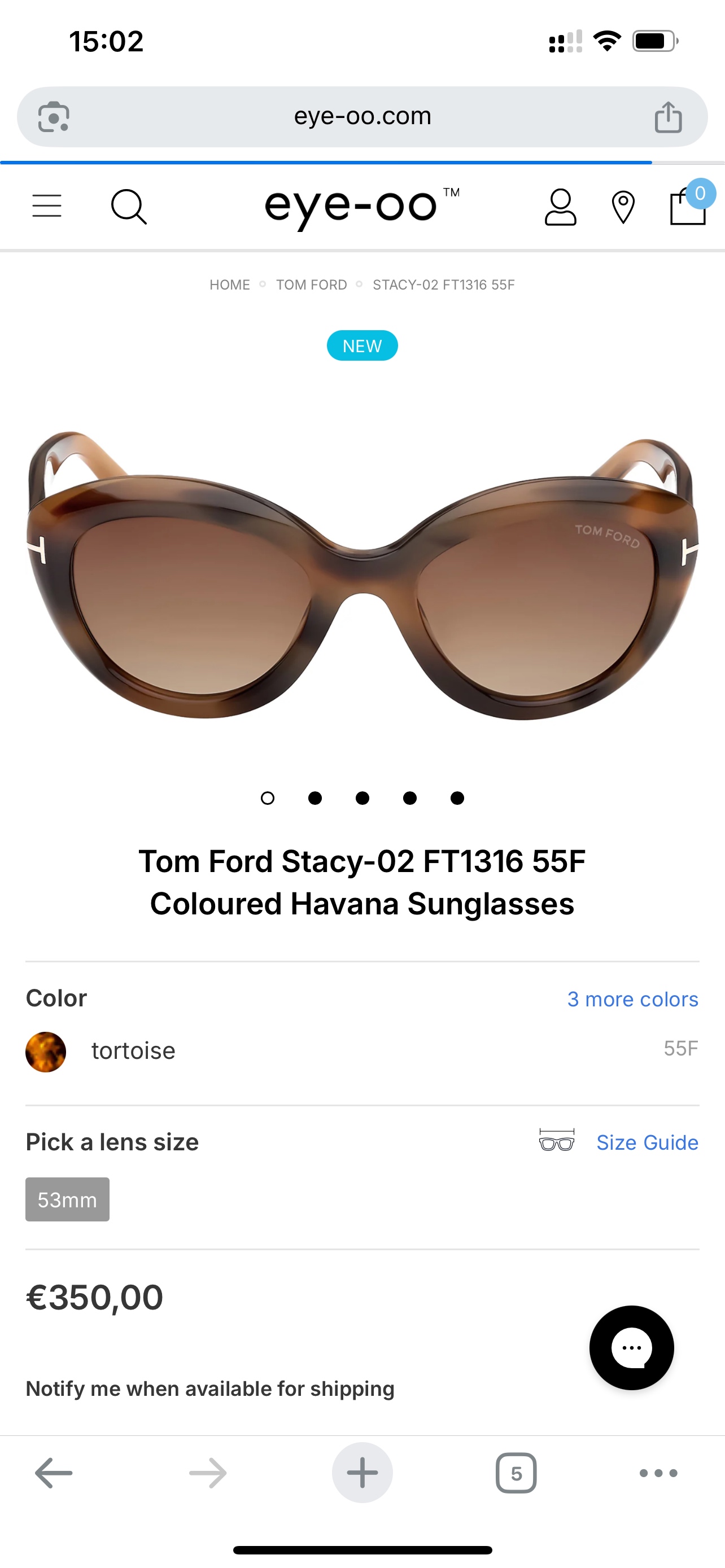Navigate to HOME breadcrumb
Screen dimensions: 725x1568
[229, 284]
